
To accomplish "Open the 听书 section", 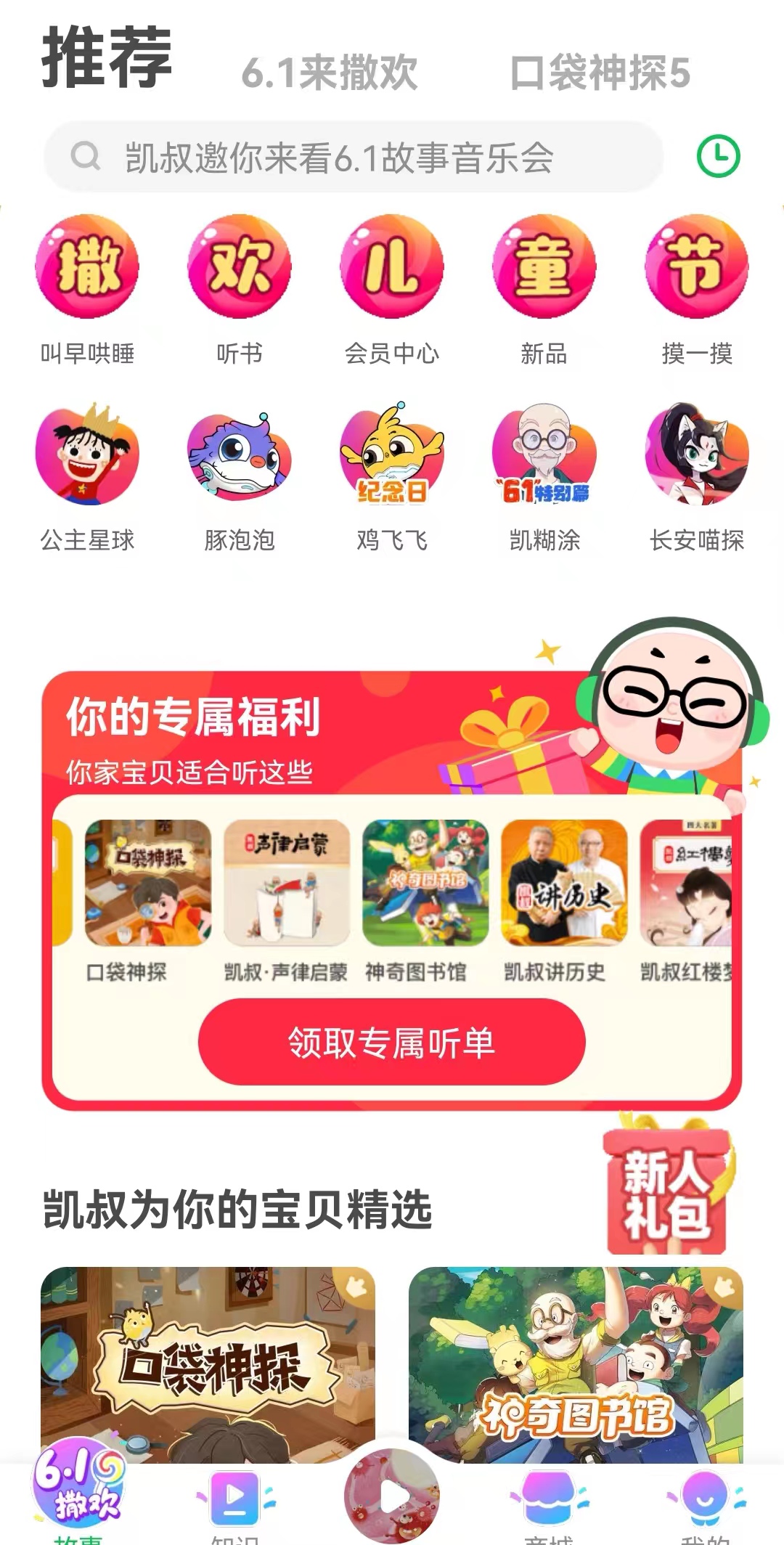I will coord(238,269).
